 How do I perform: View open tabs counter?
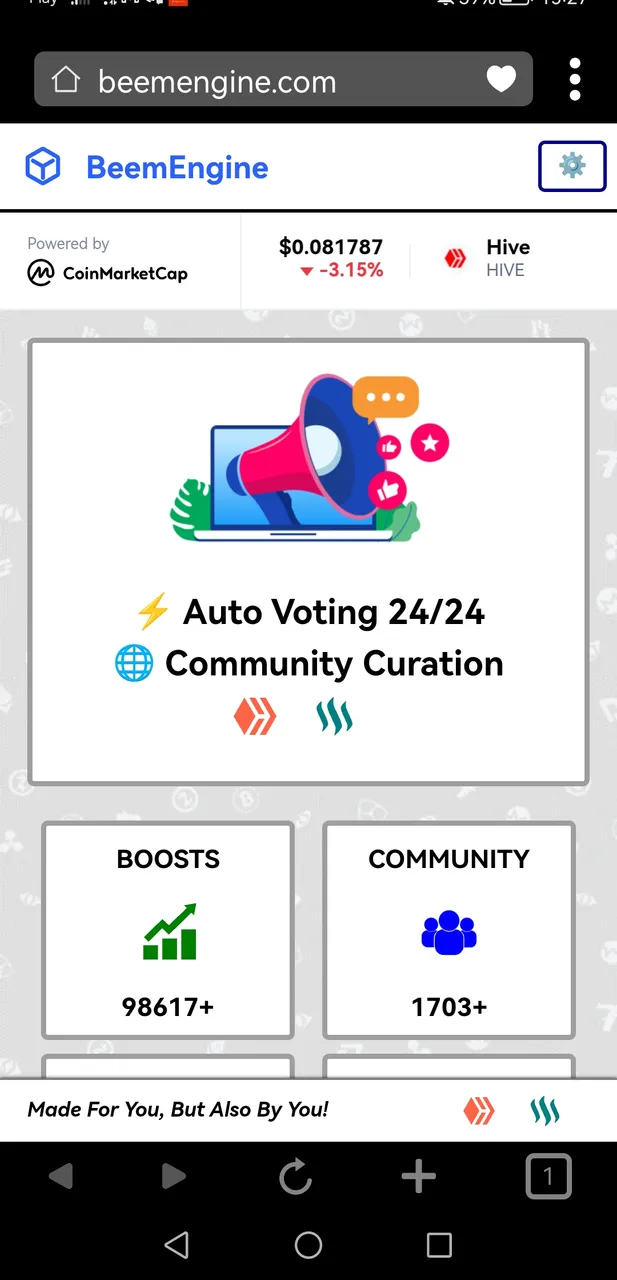(548, 1177)
